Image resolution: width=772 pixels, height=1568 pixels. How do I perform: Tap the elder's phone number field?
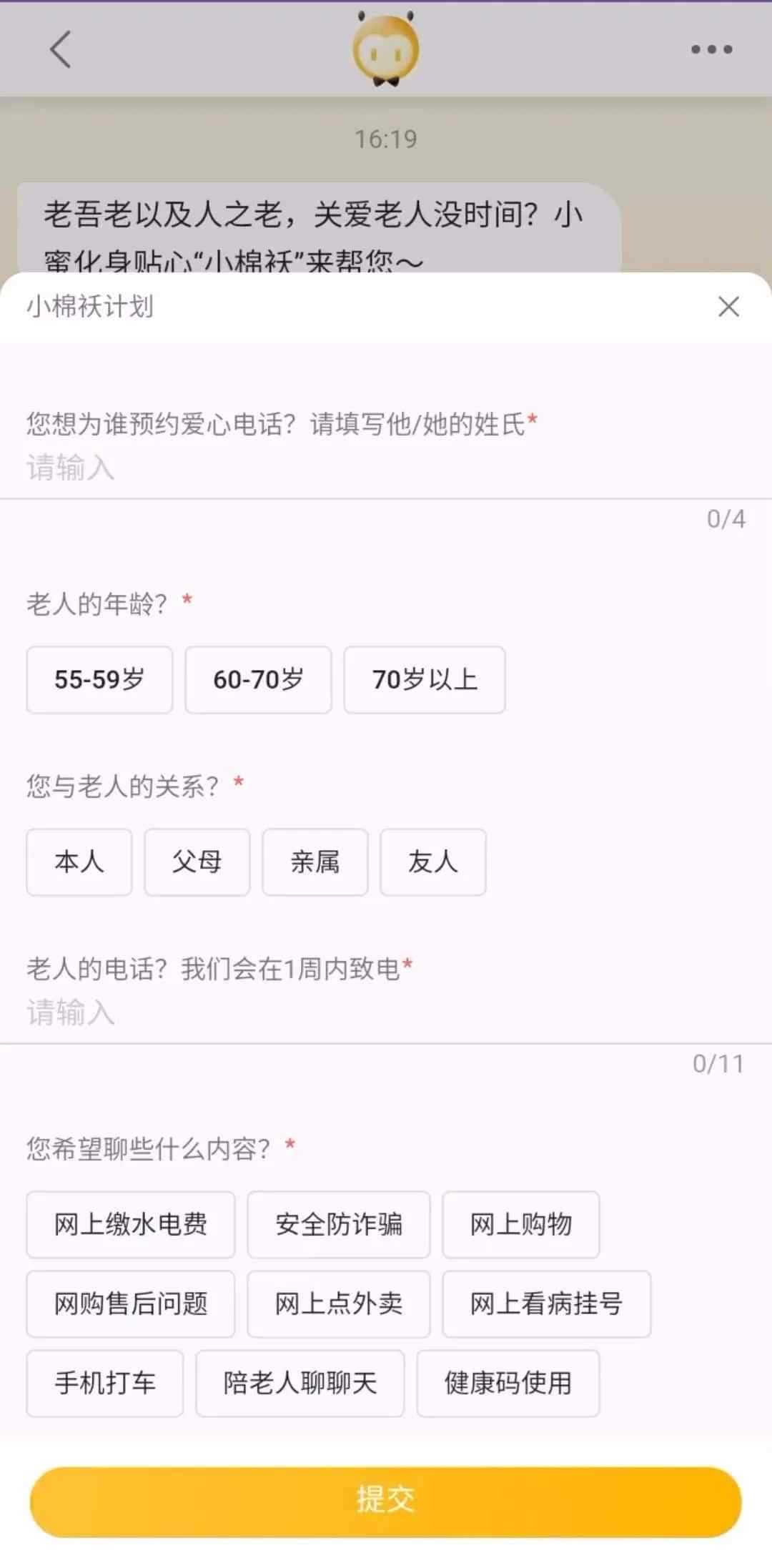point(386,1013)
